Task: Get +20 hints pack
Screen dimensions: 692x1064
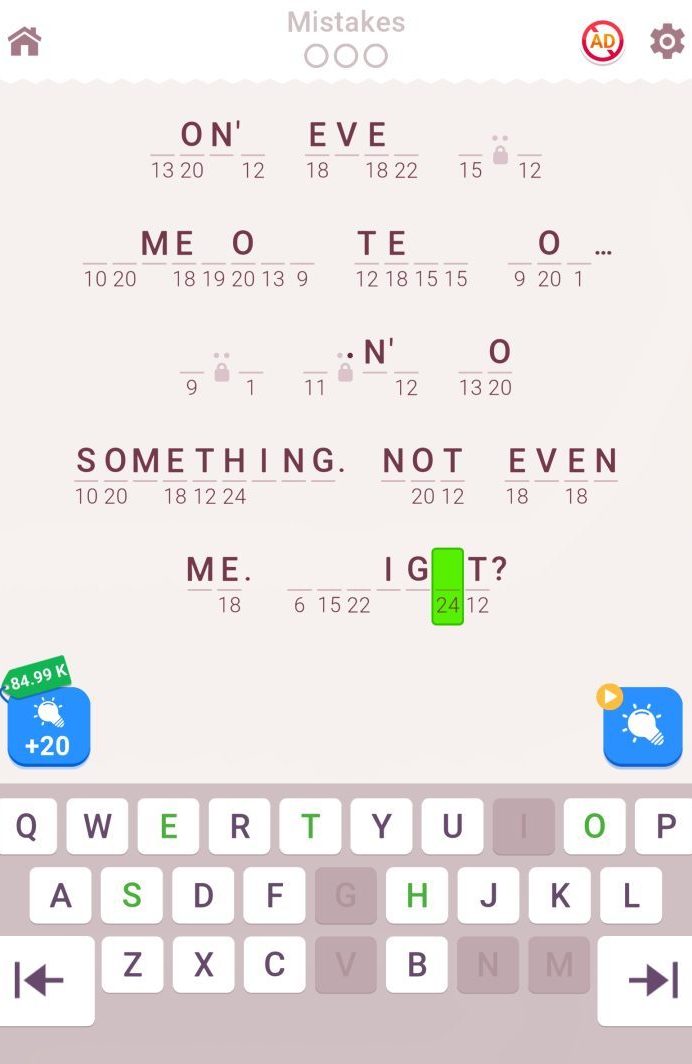Action: click(x=49, y=727)
